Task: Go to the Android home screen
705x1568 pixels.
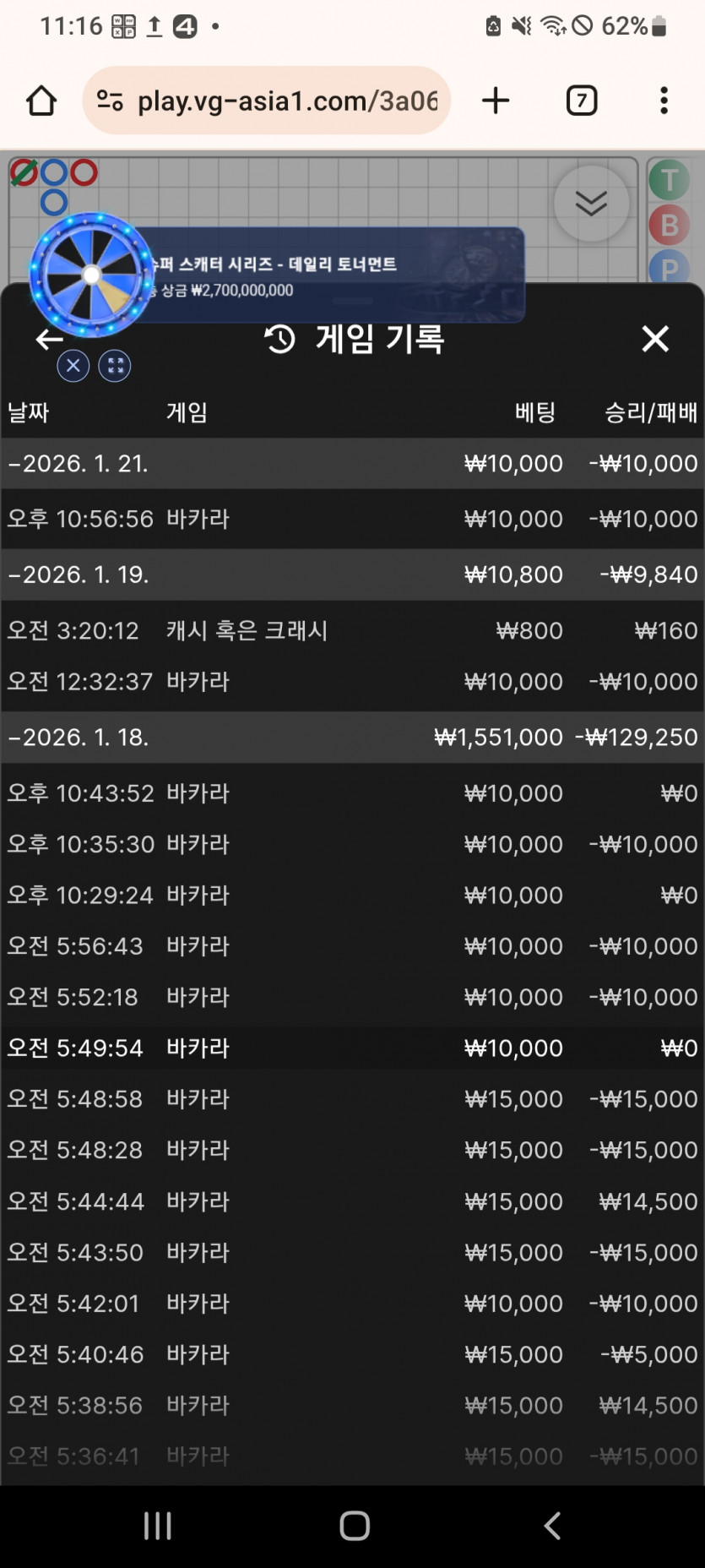Action: tap(354, 1526)
